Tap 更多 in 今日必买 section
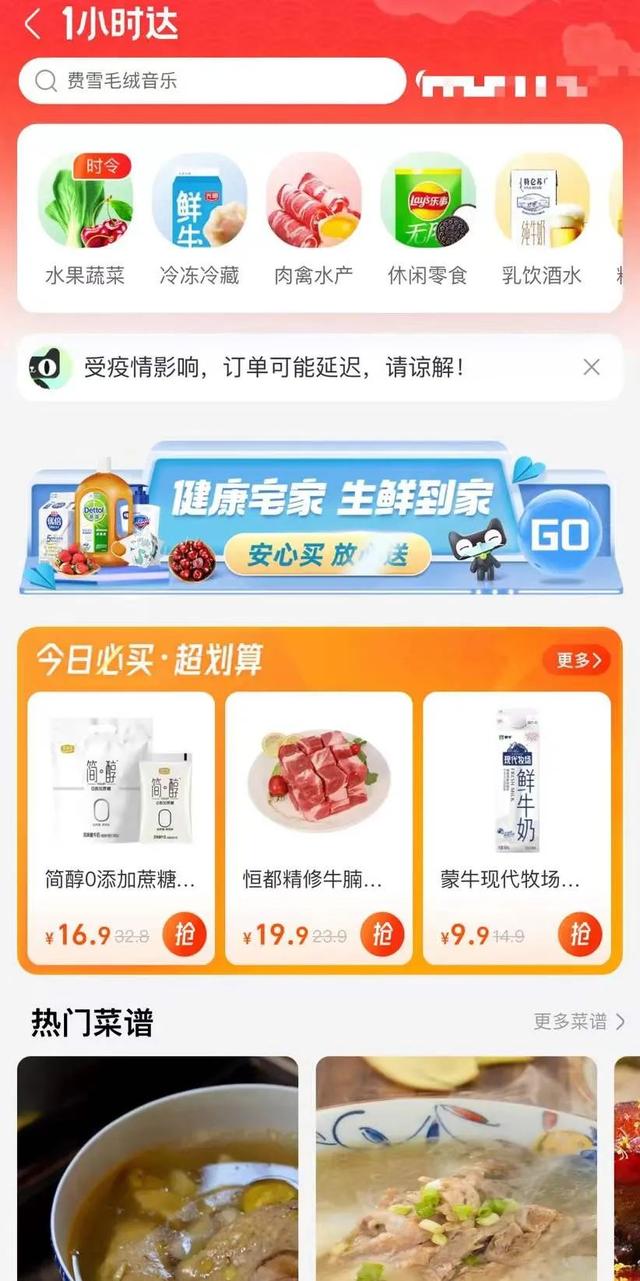The image size is (640, 1281). 578,660
